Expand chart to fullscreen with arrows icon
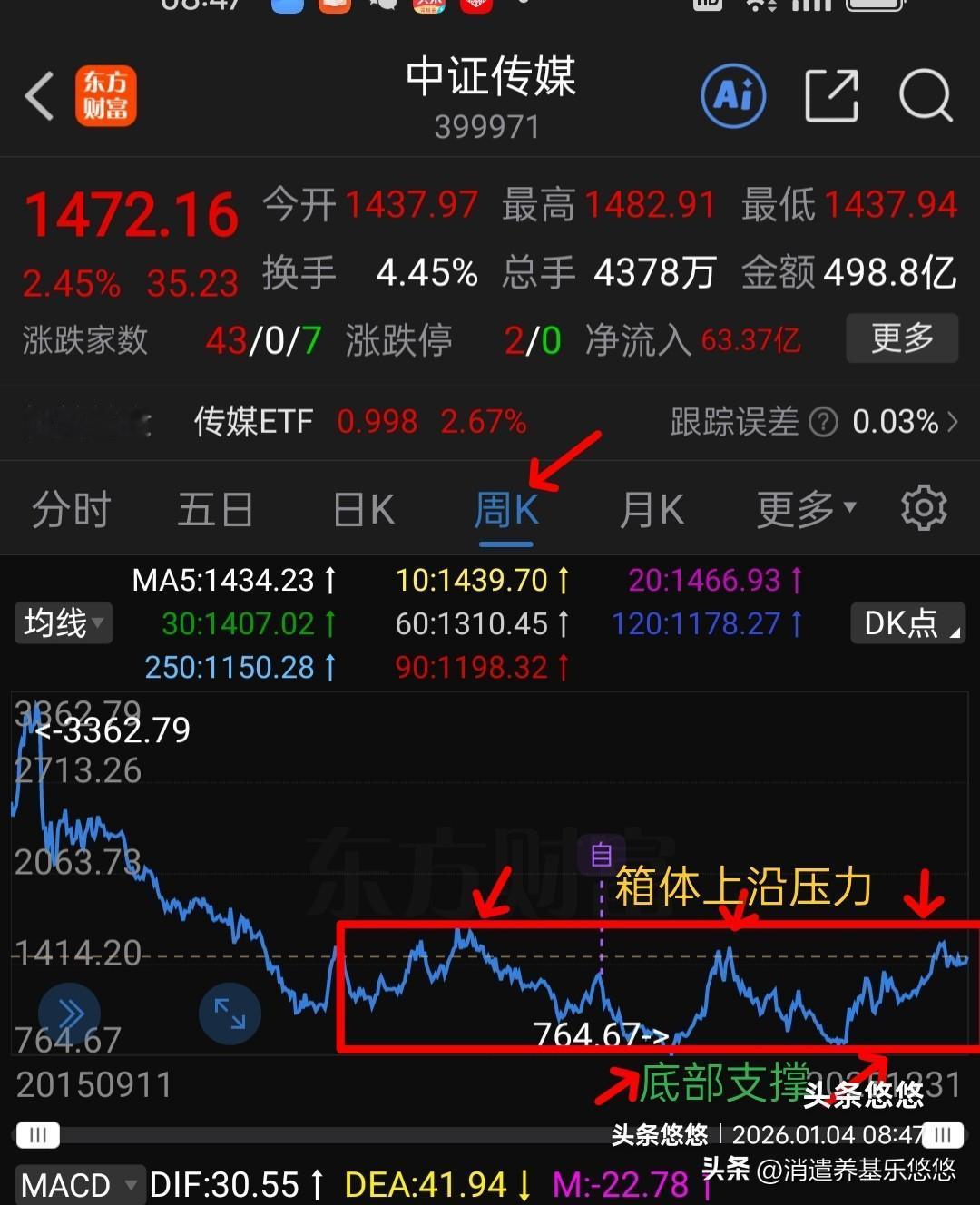Screen dimensions: 980x1205 coord(230,1014)
